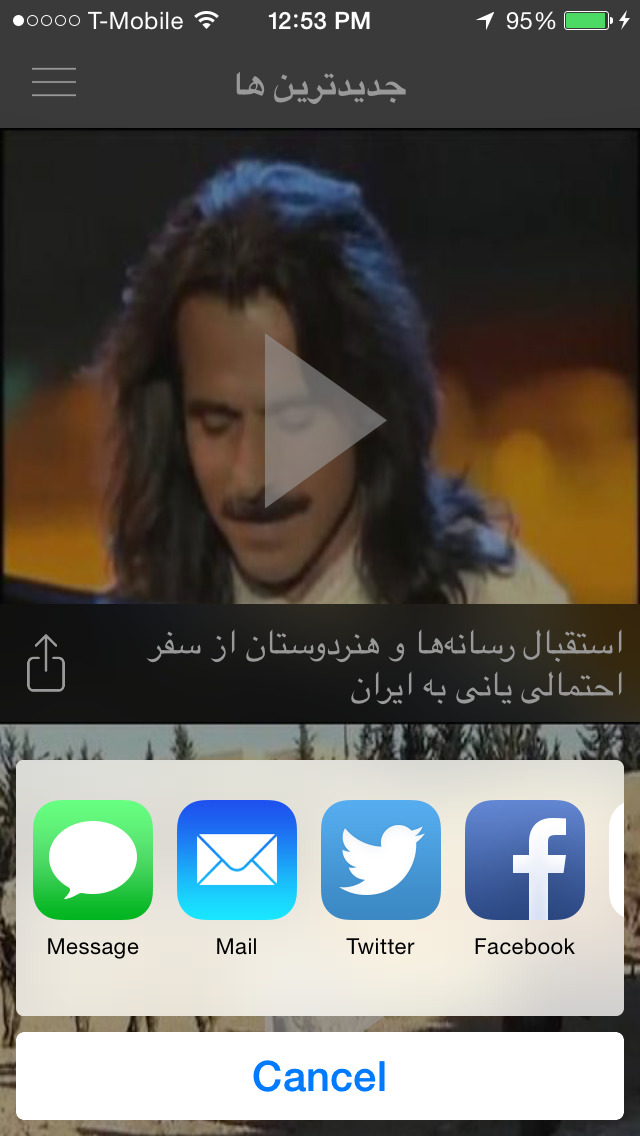Share via Mail

237,860
